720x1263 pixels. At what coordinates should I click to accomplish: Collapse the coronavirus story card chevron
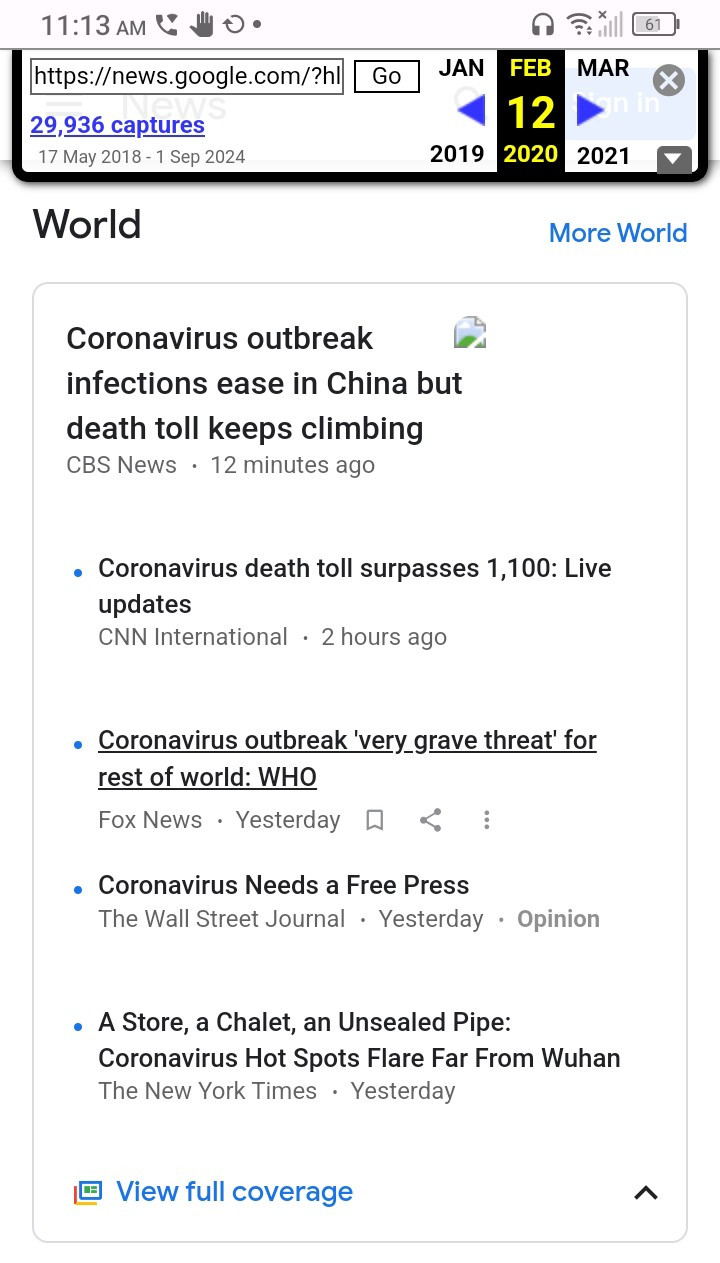click(646, 1192)
